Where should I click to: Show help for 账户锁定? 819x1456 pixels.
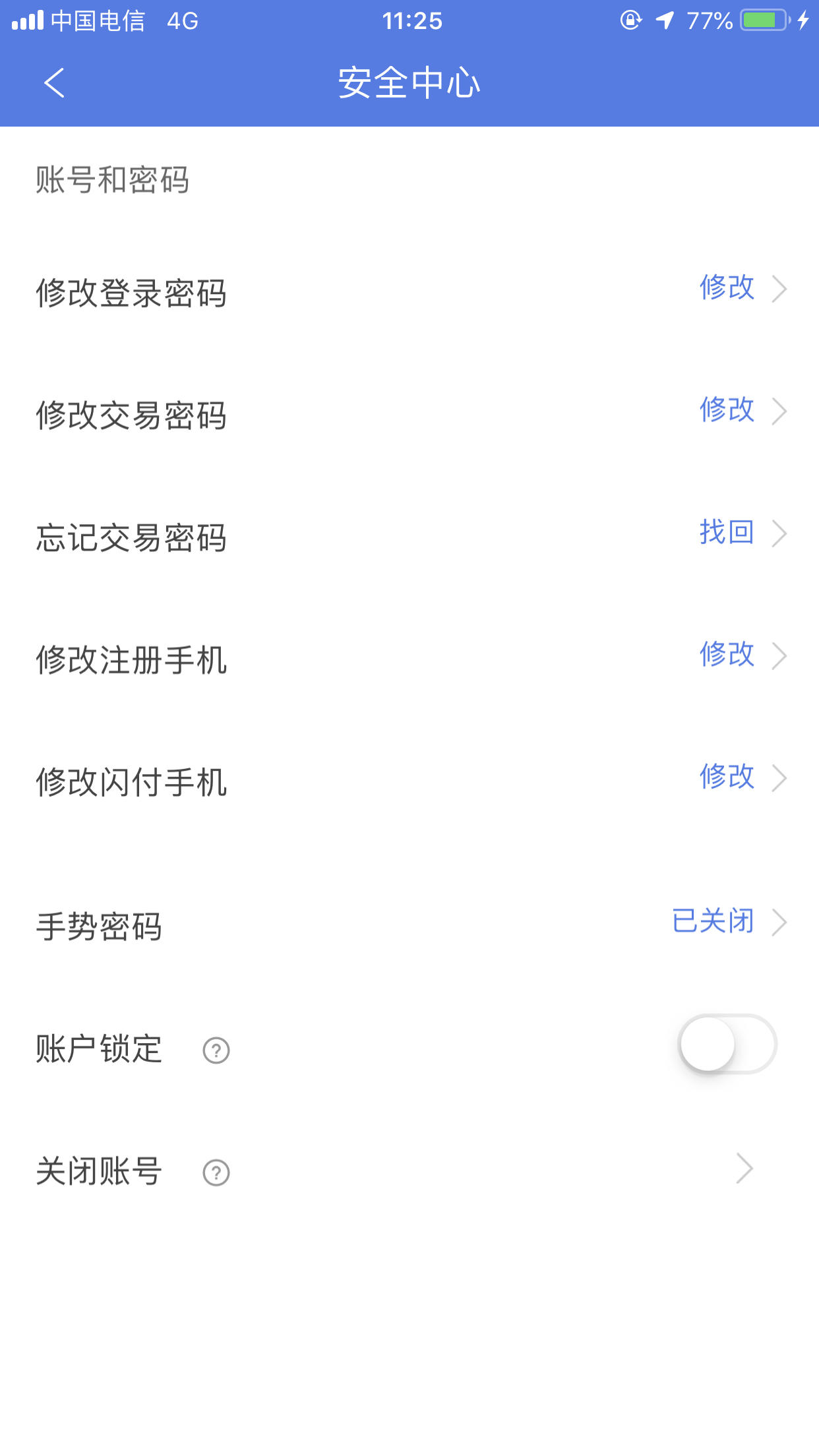click(216, 1050)
